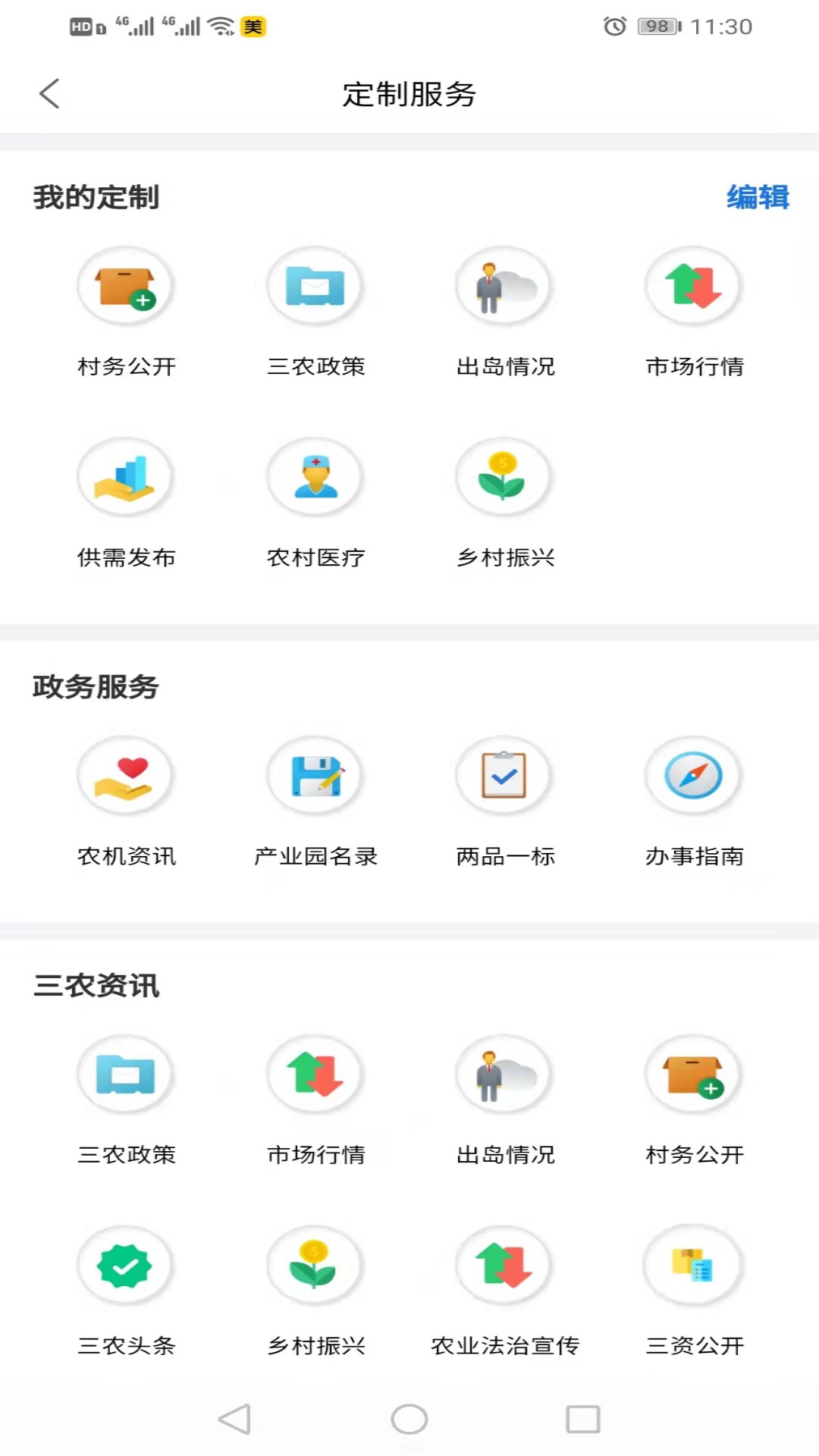Return to the phone home screen
The height and width of the screenshot is (1456, 819).
click(409, 1419)
